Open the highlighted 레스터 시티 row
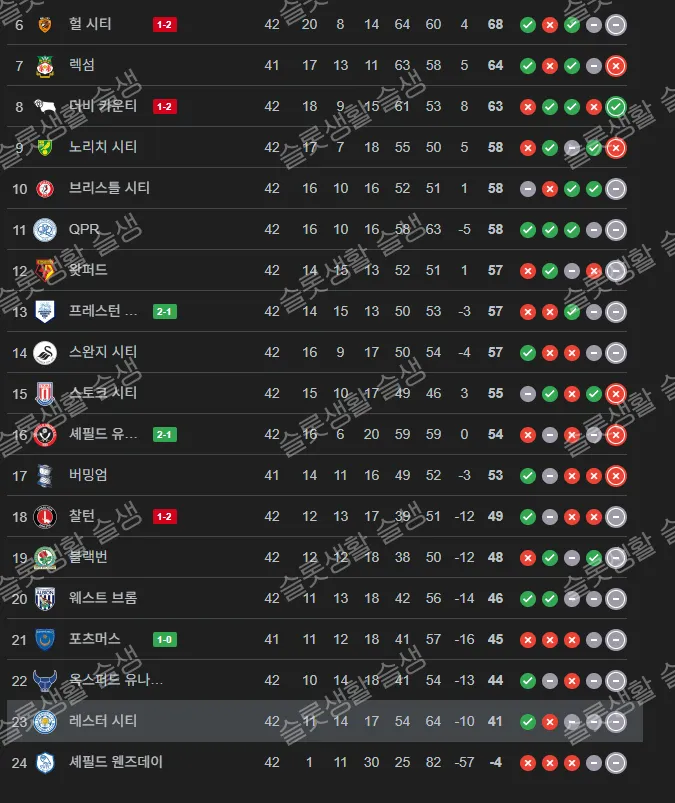 [x=103, y=721]
